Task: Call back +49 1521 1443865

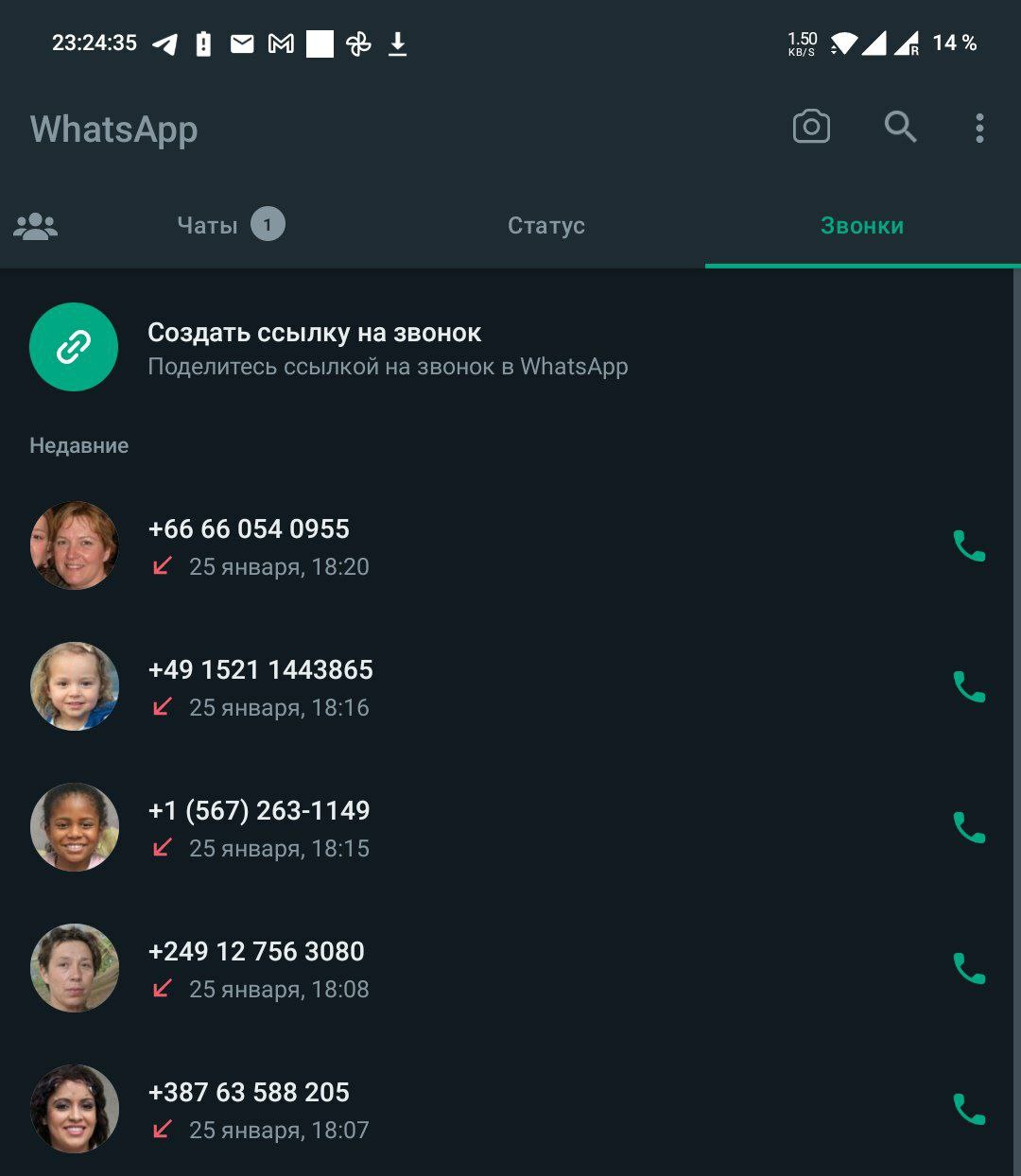Action: [969, 687]
